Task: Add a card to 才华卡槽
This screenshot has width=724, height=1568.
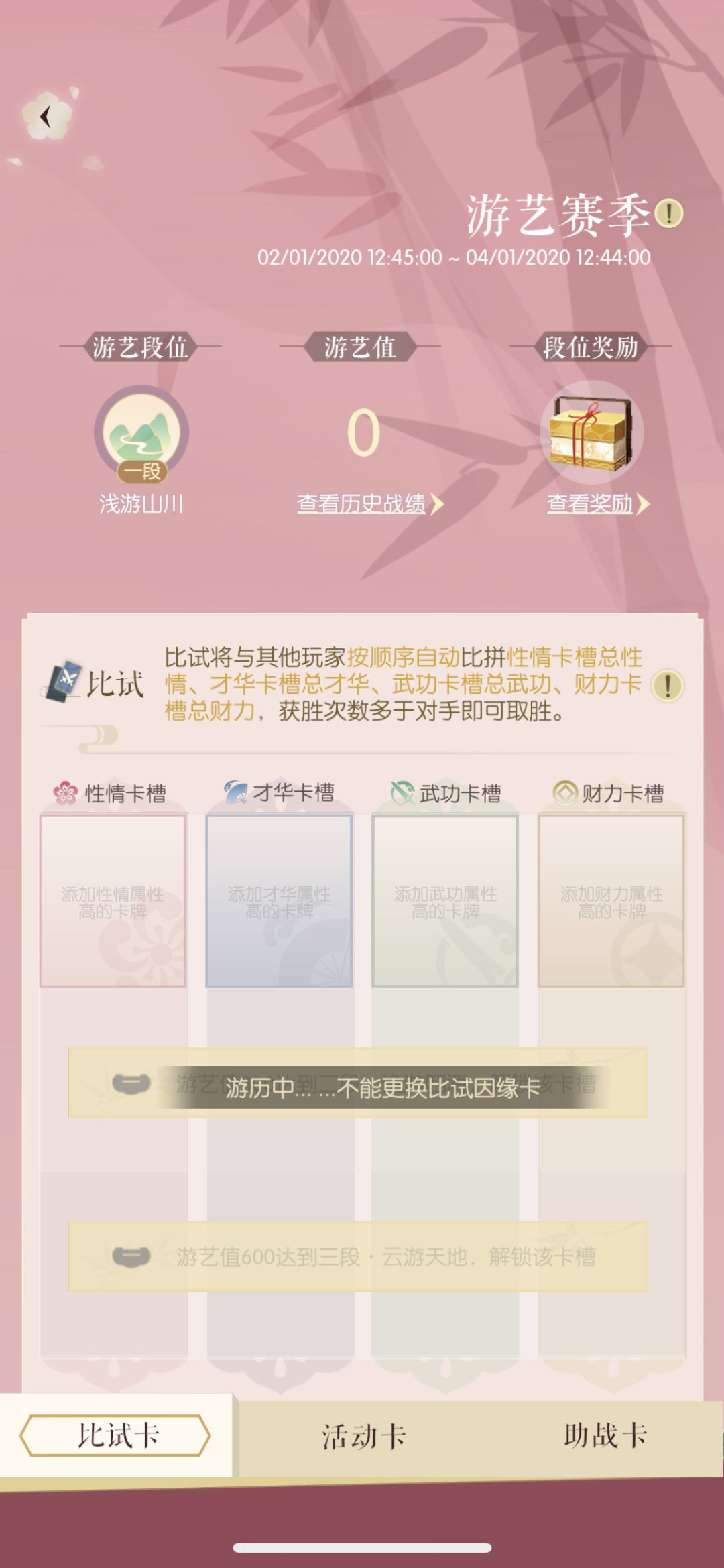Action: tap(279, 901)
